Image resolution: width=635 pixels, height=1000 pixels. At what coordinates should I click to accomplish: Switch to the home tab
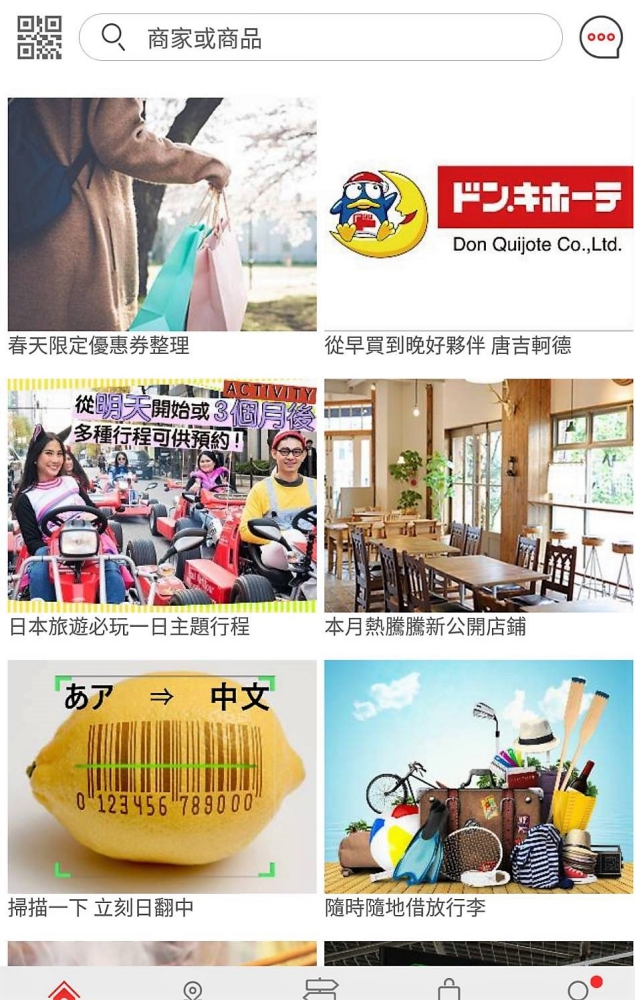click(64, 988)
